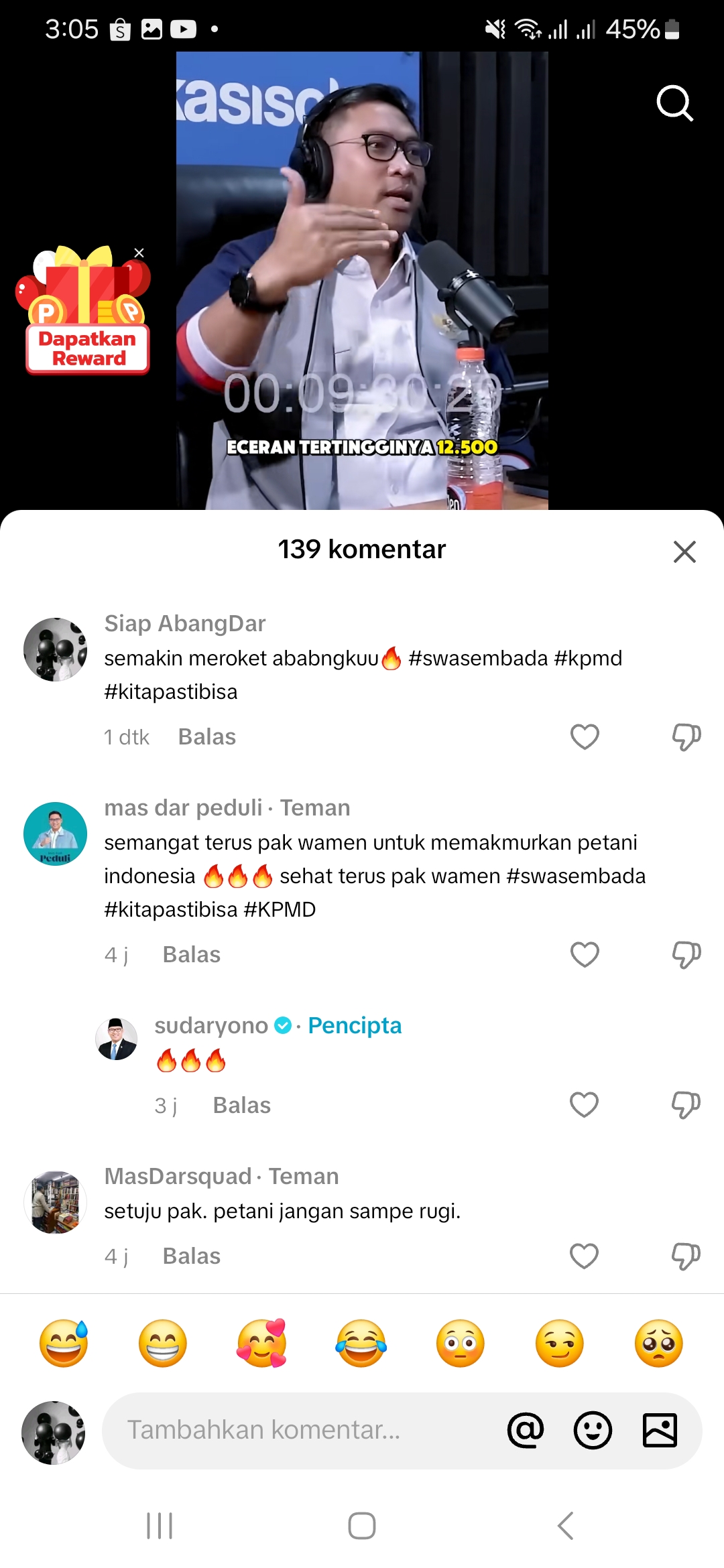The width and height of the screenshot is (724, 1568).
Task: Dislike MasDarsquad's comment
Action: (x=686, y=1256)
